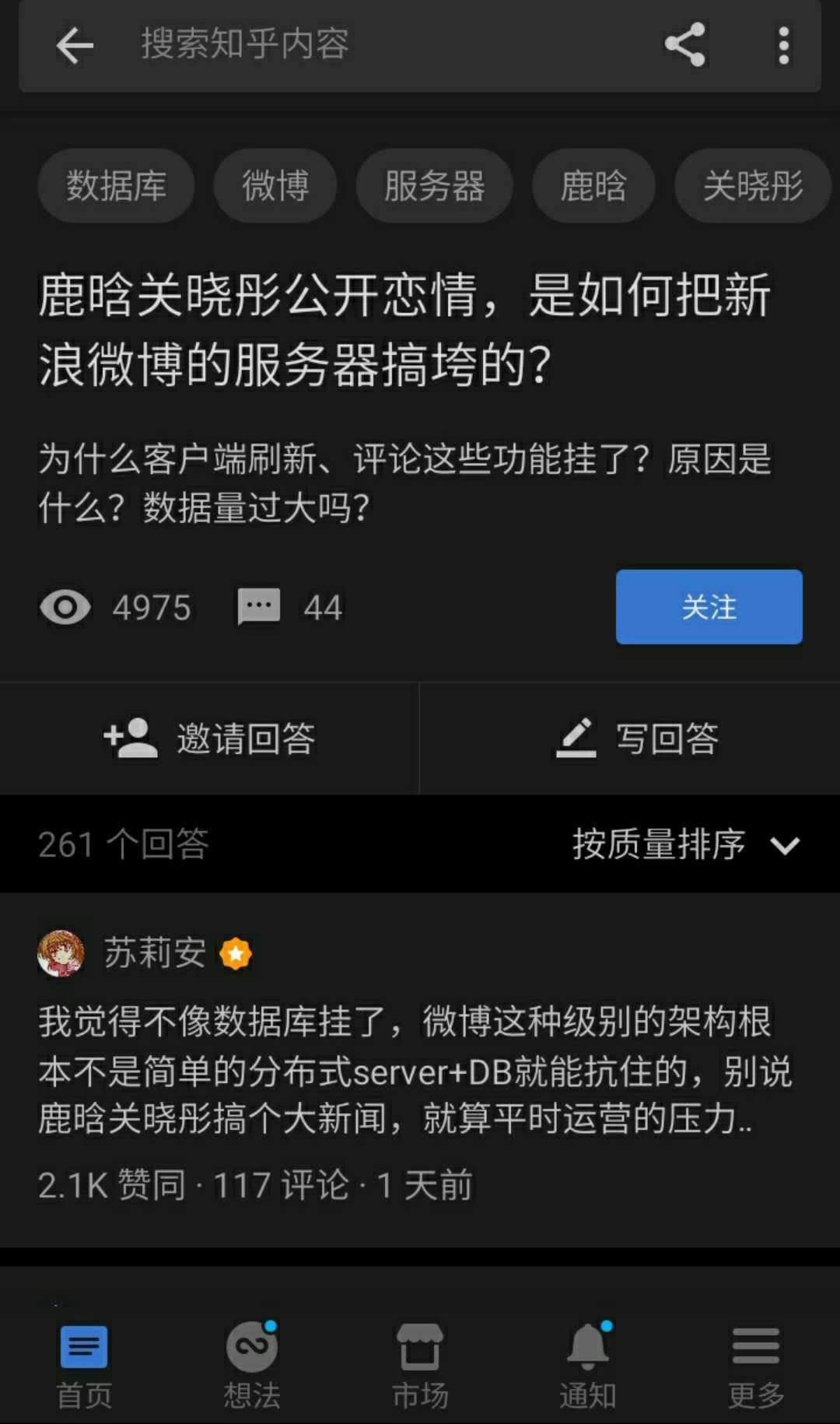Open the question's 44 comments

click(289, 607)
